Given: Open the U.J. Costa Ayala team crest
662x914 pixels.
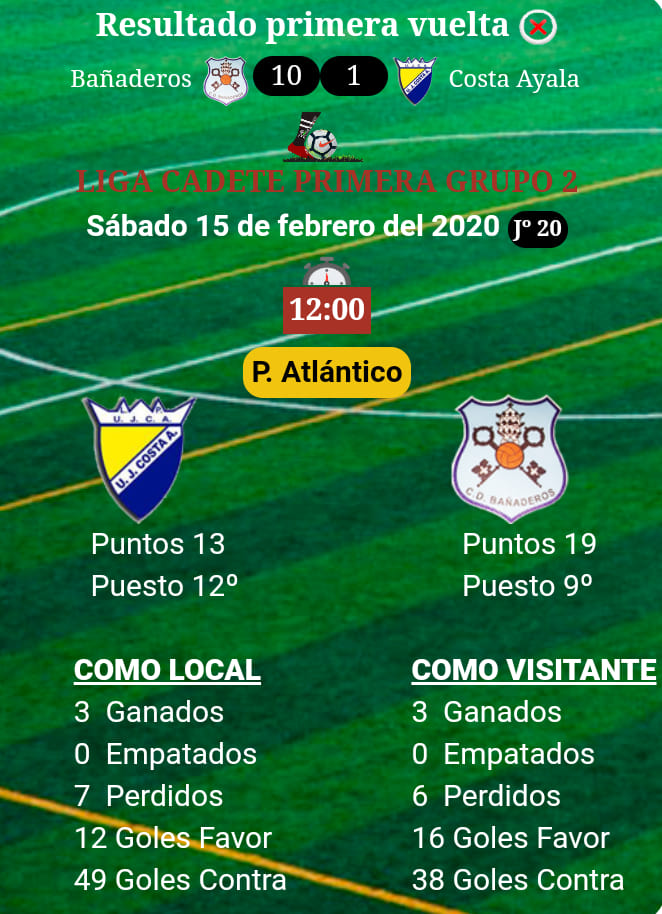Looking at the screenshot, I should click(139, 457).
